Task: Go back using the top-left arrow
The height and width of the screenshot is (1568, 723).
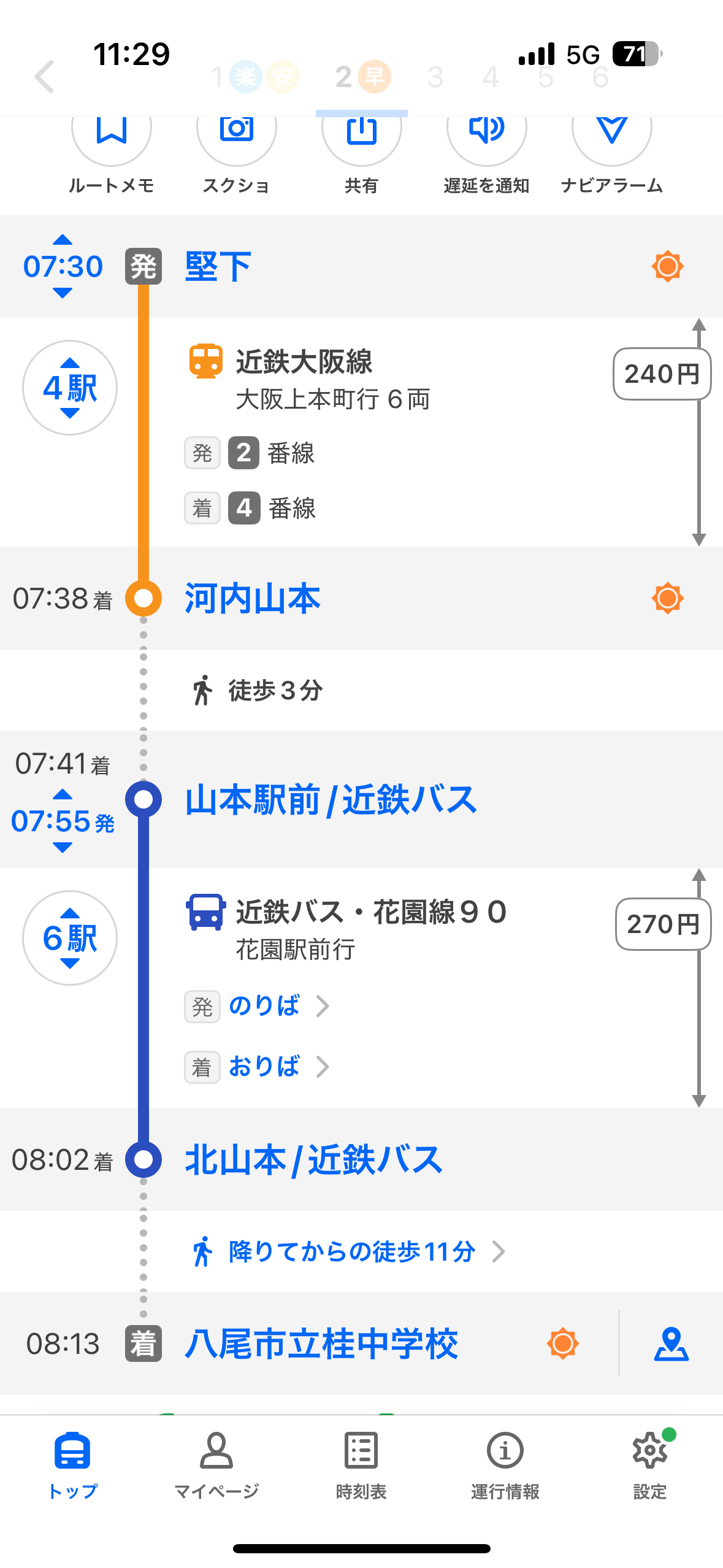Action: point(45,77)
